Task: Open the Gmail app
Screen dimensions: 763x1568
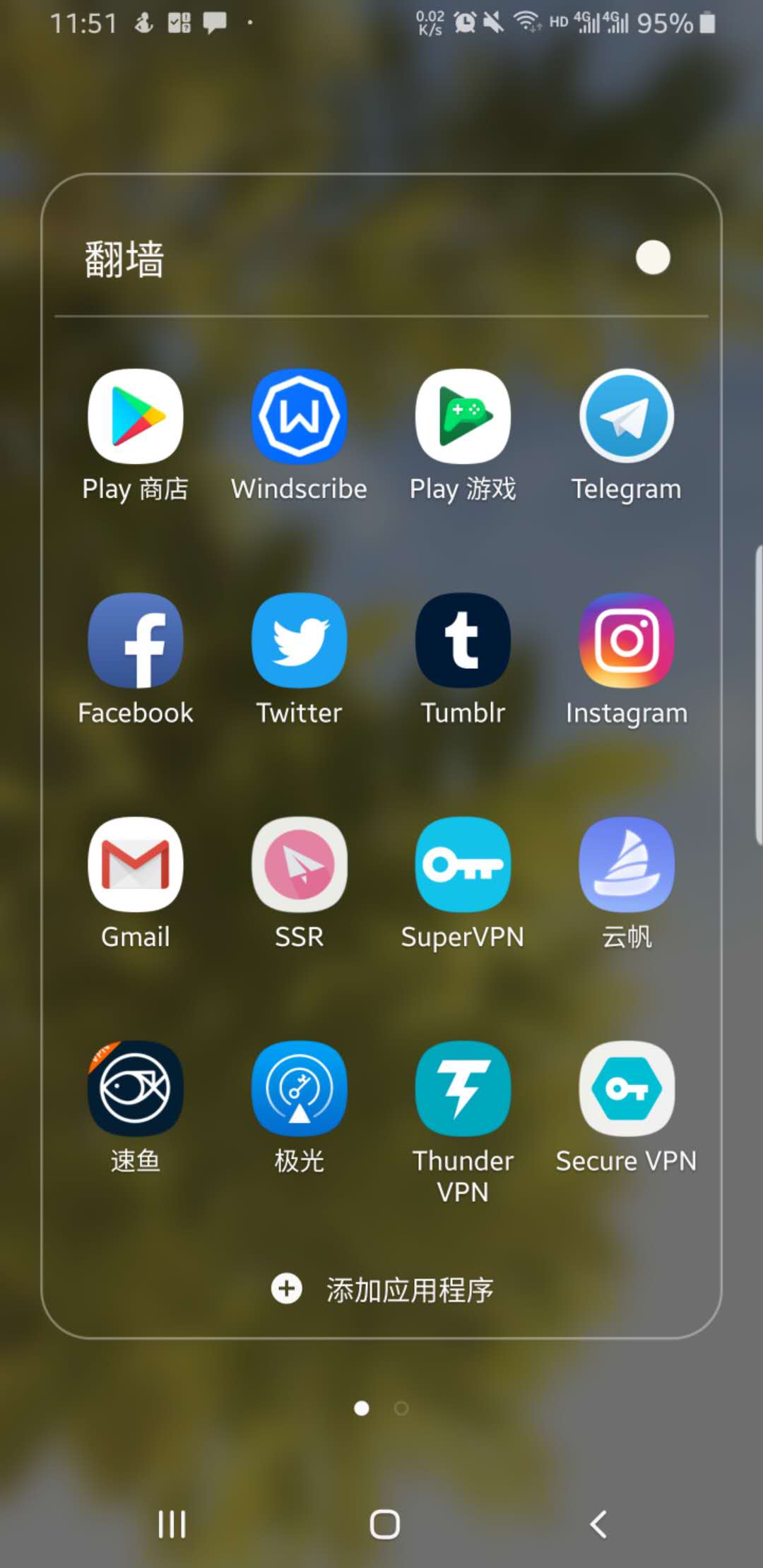Action: pos(135,865)
